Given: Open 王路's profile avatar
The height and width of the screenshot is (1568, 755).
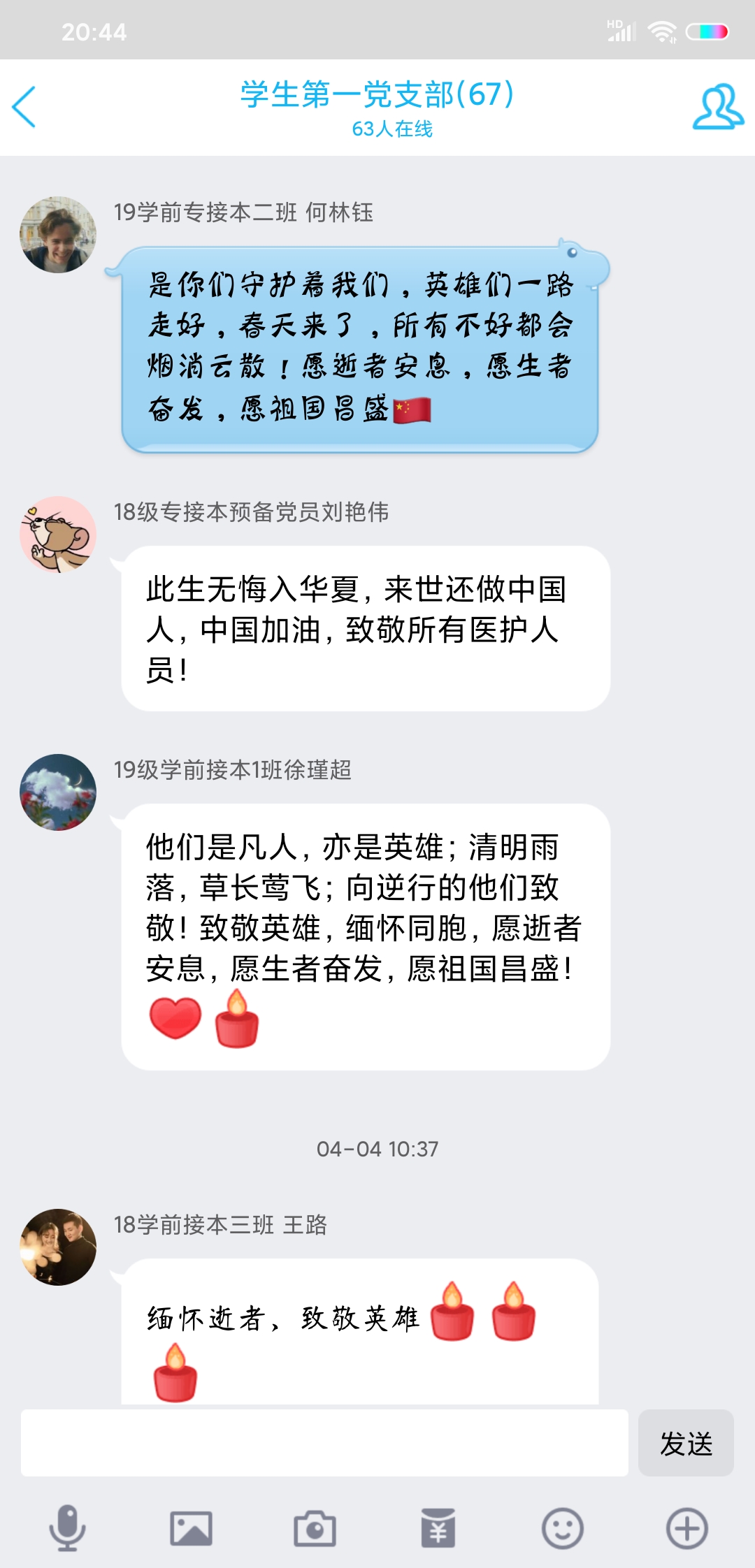Looking at the screenshot, I should pyautogui.click(x=58, y=1247).
